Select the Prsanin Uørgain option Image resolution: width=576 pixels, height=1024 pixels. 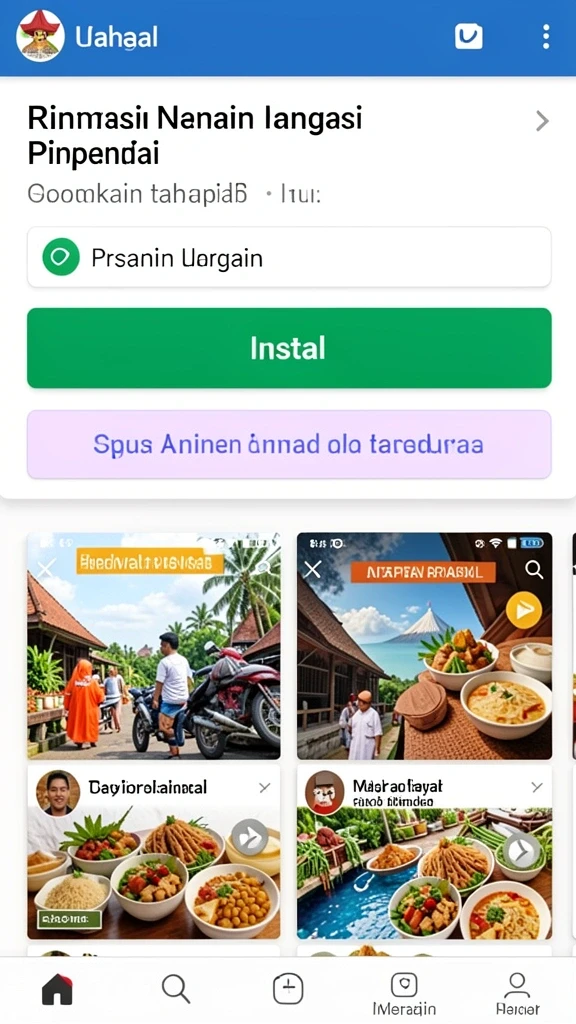pyautogui.click(x=289, y=257)
